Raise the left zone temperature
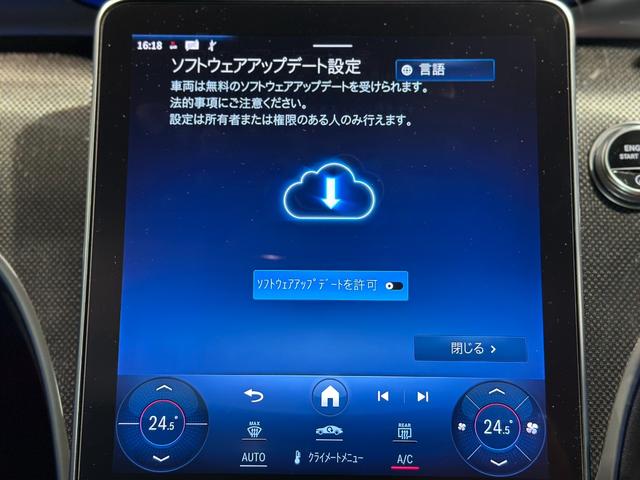640x480 pixels. (x=163, y=388)
